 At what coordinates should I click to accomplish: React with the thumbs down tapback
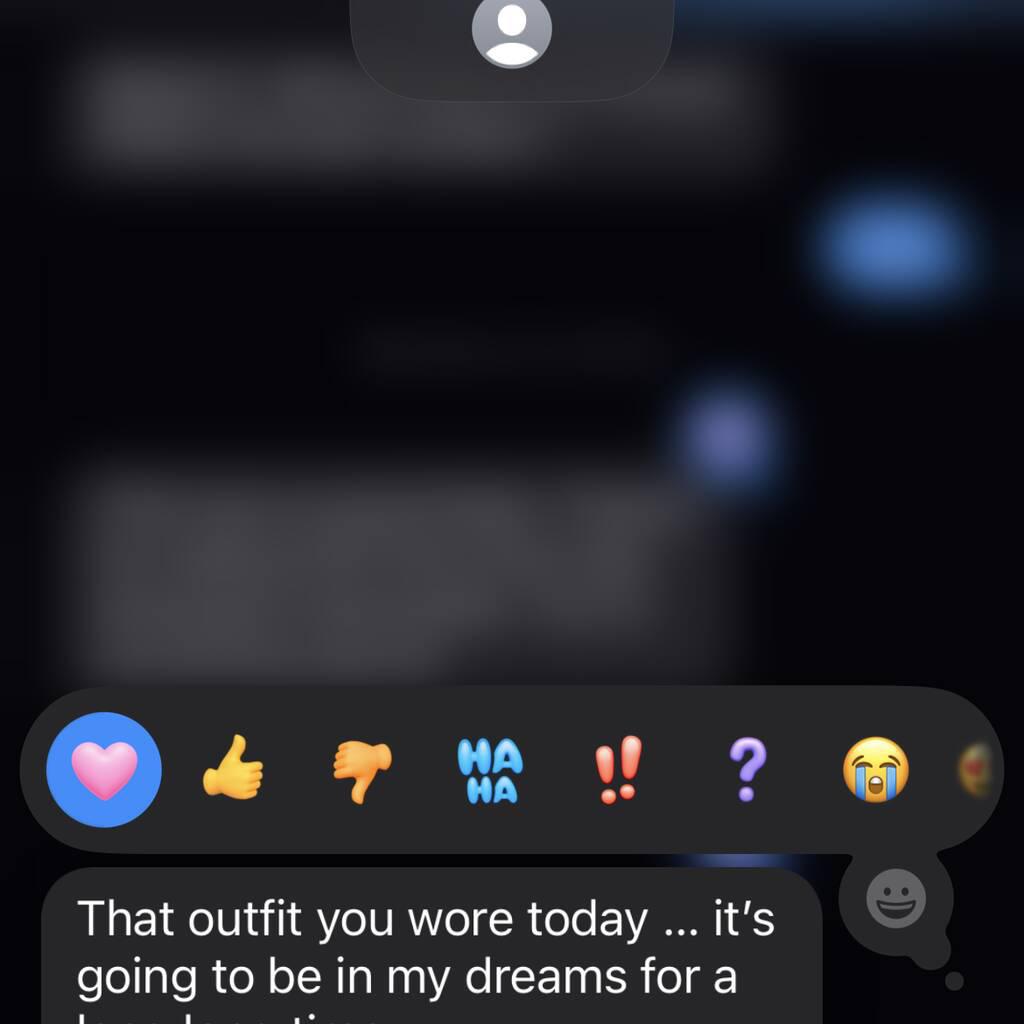[x=361, y=770]
